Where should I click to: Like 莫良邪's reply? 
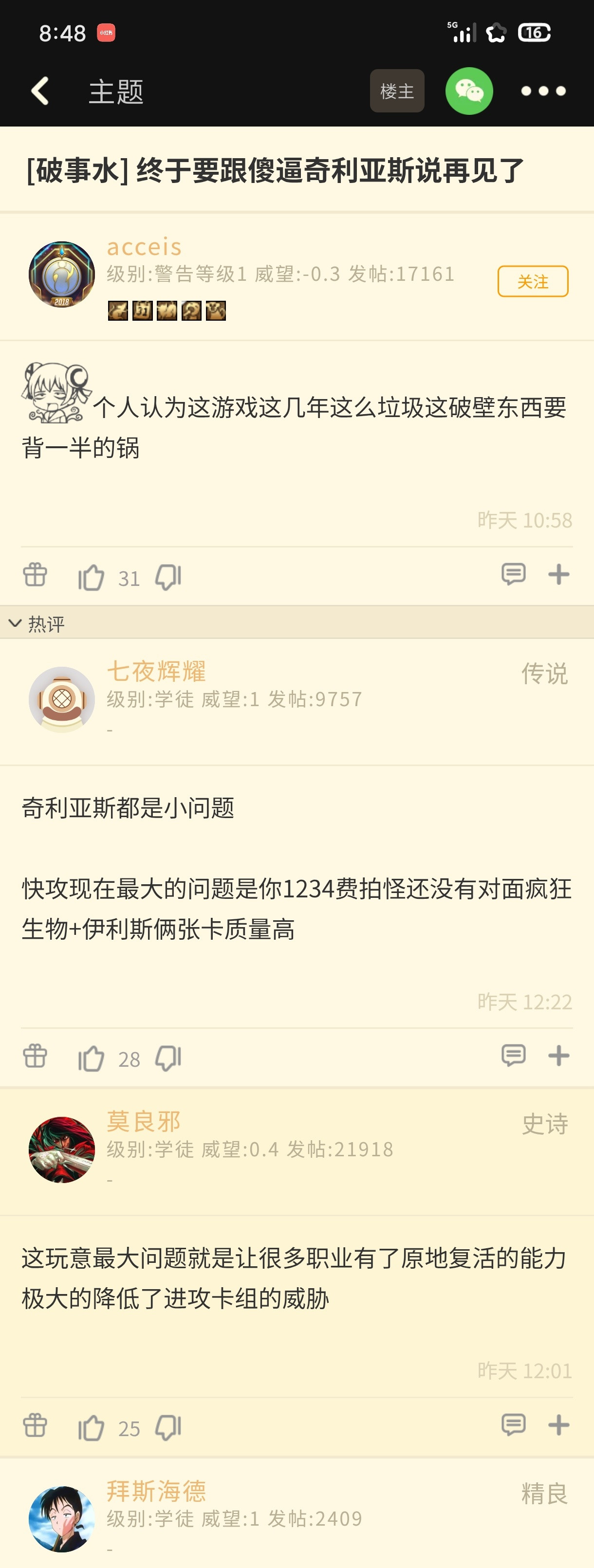pyautogui.click(x=92, y=1427)
